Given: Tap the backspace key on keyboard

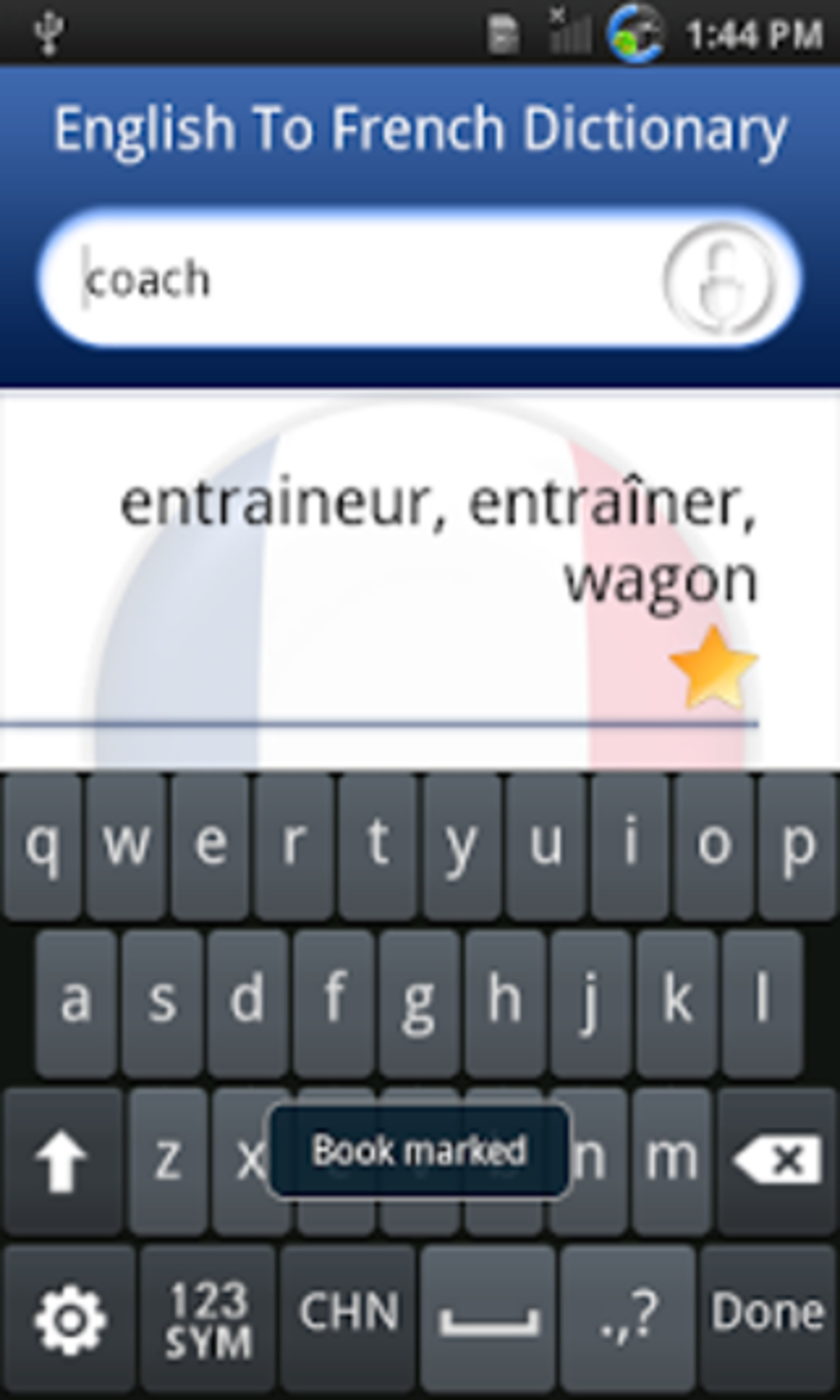Looking at the screenshot, I should pos(777,1160).
